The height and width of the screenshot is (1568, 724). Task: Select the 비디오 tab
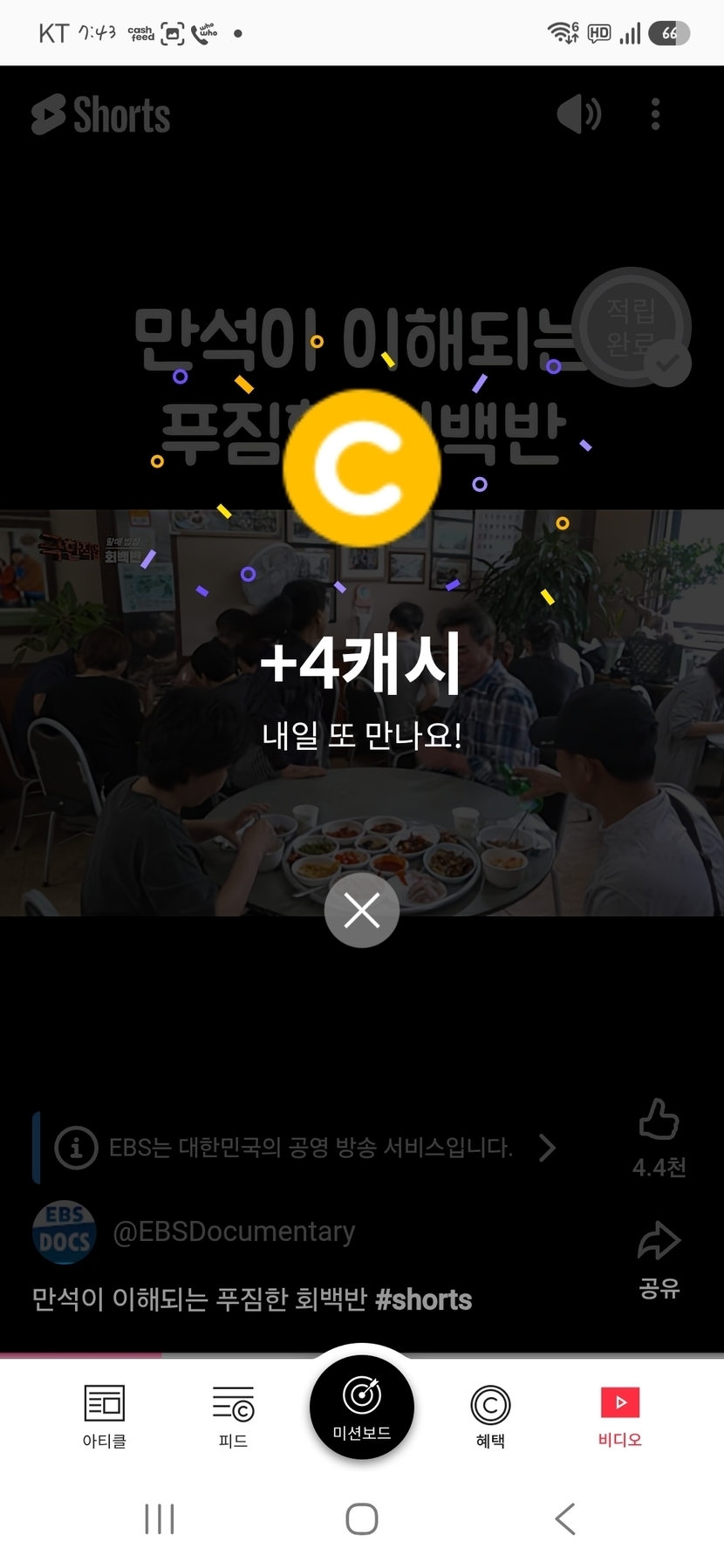tap(620, 1416)
